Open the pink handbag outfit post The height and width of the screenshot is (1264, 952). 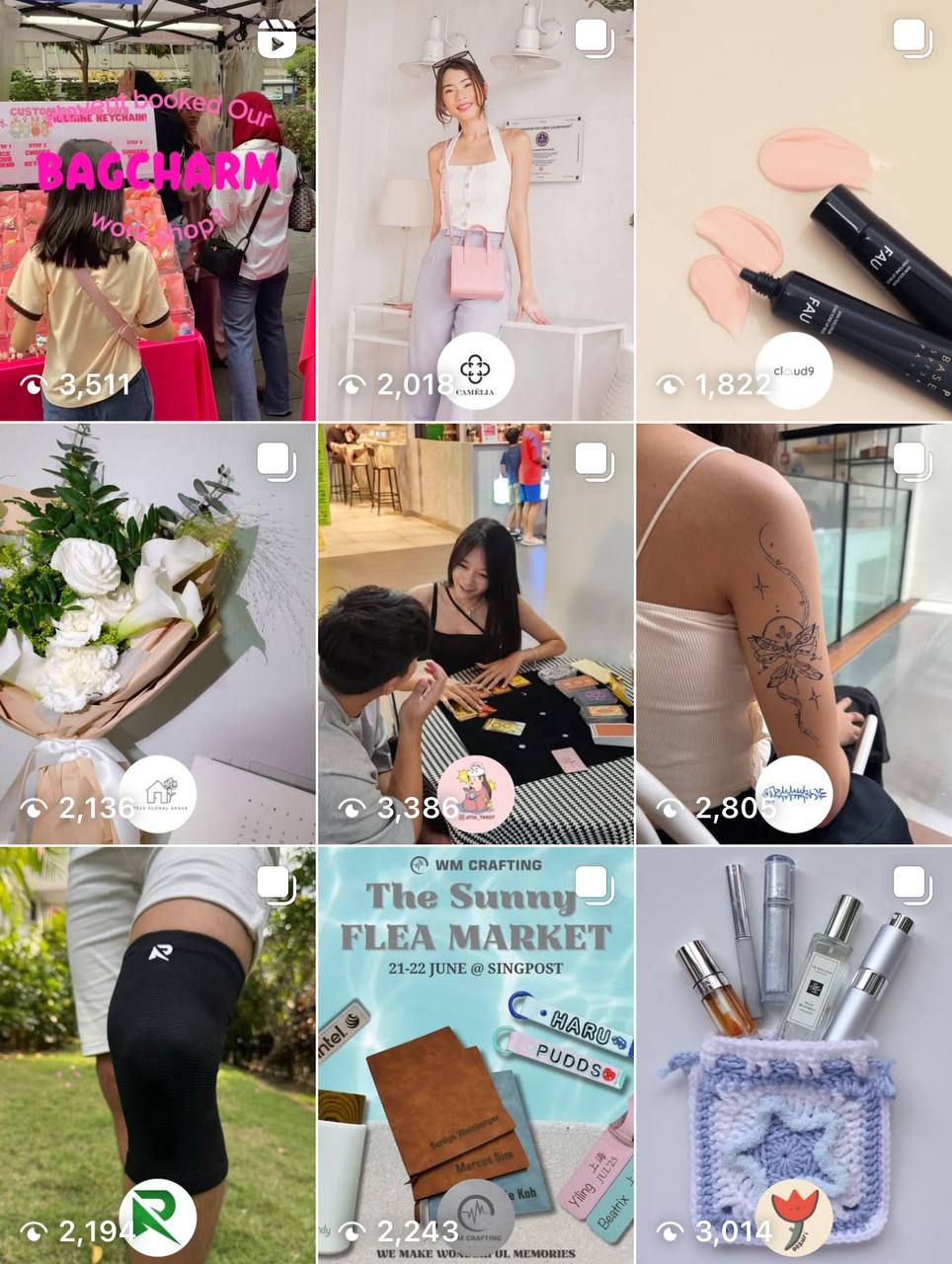pyautogui.click(x=475, y=209)
